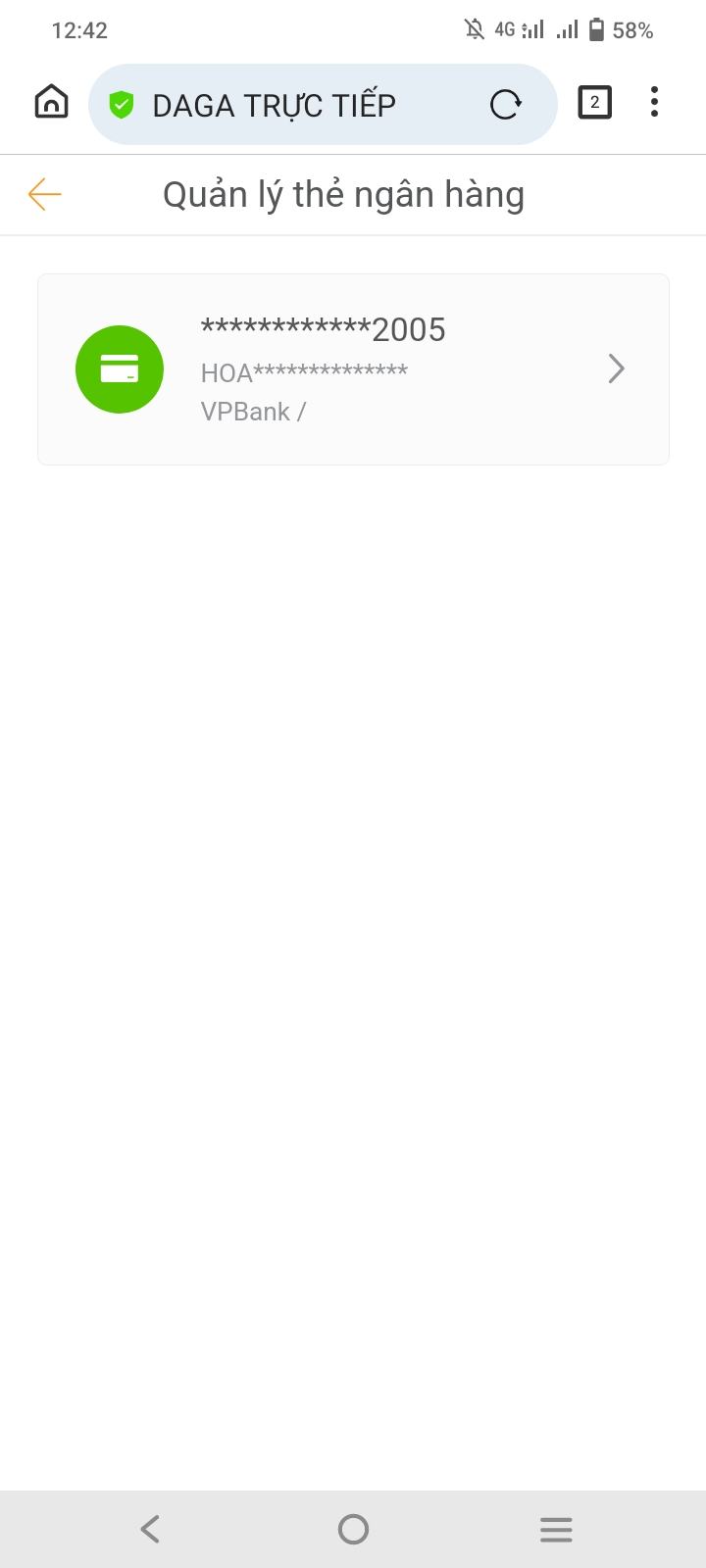Image resolution: width=706 pixels, height=1568 pixels.
Task: Tap the browser home icon
Action: [x=51, y=102]
